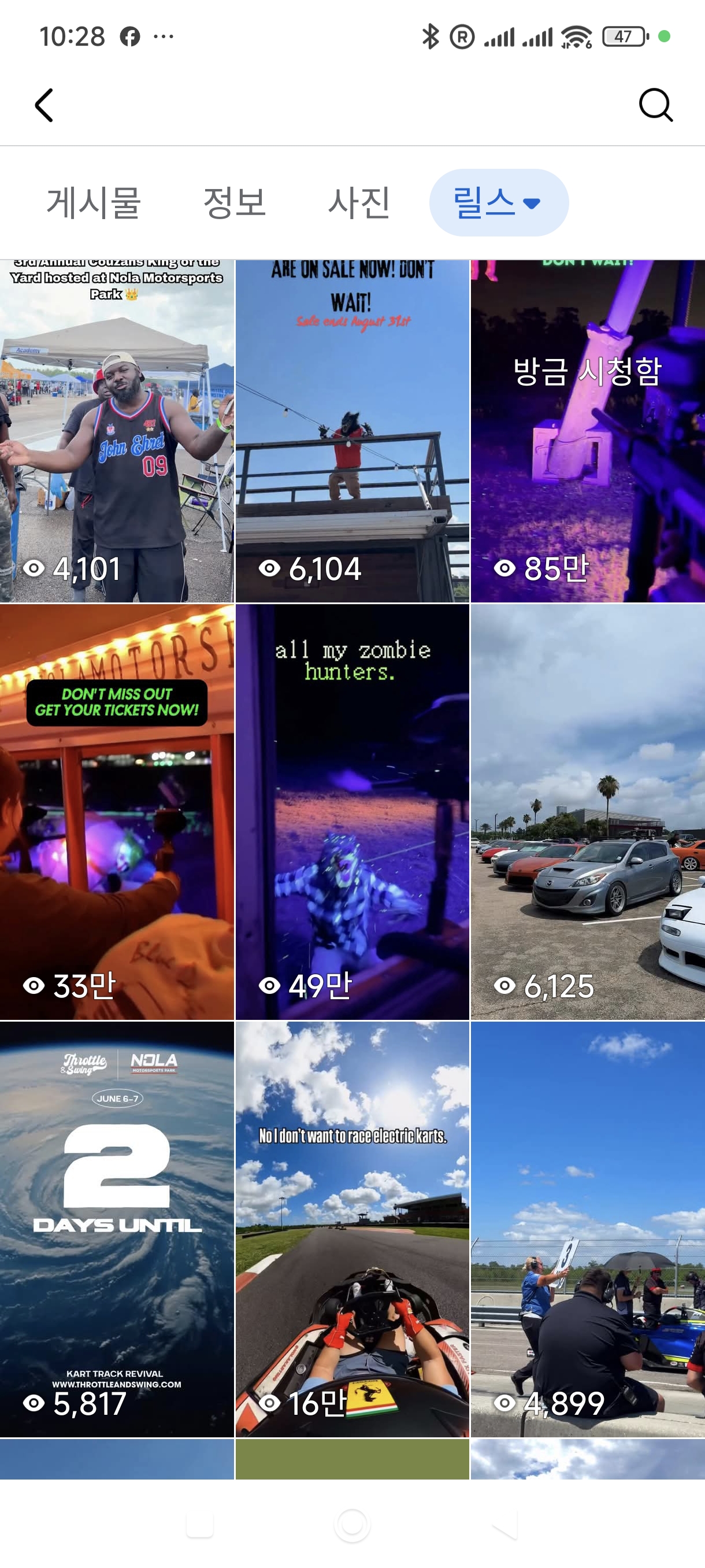Open the 방금 시청함 reel with 85만 views
Screen dimensions: 705x1568
click(588, 431)
